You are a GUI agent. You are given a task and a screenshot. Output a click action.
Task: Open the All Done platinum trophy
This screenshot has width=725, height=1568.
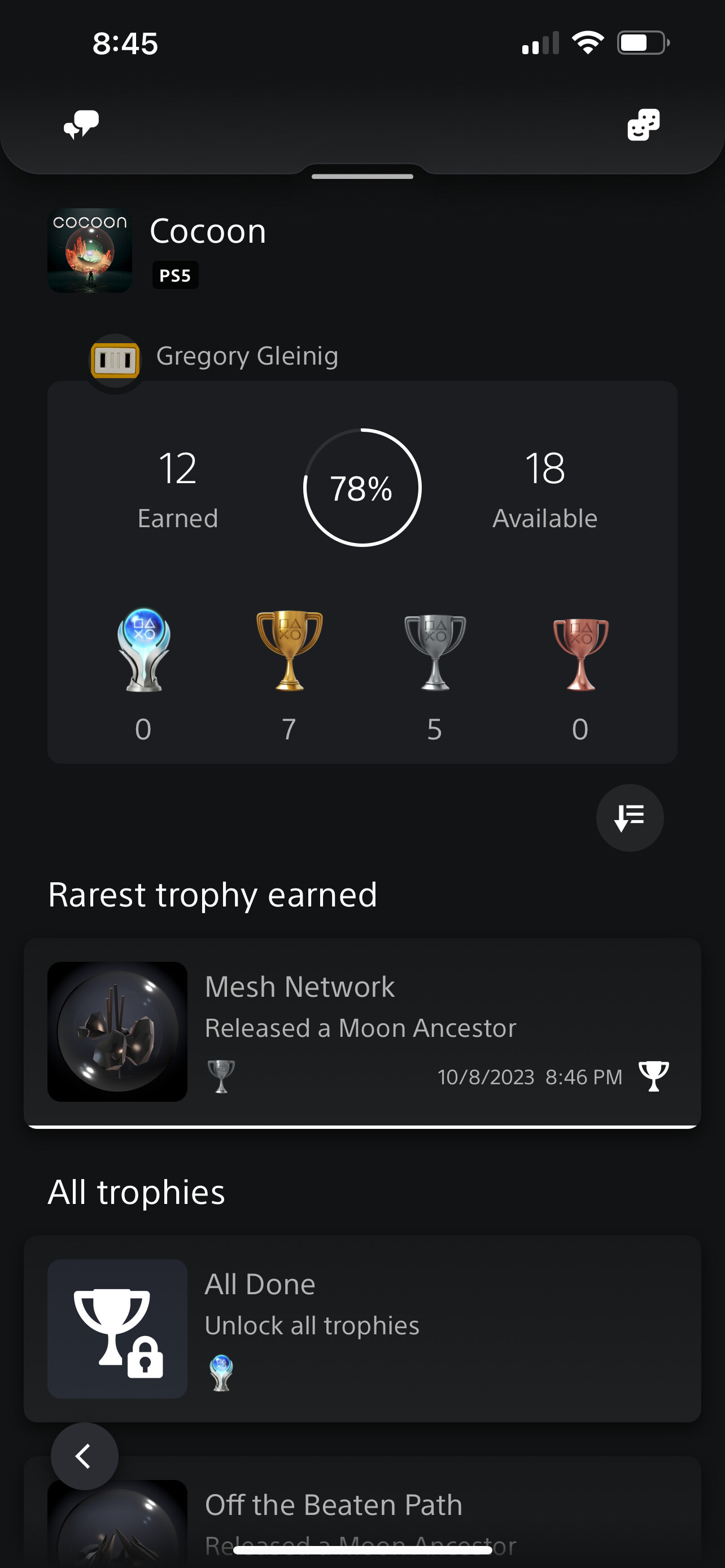click(362, 1328)
